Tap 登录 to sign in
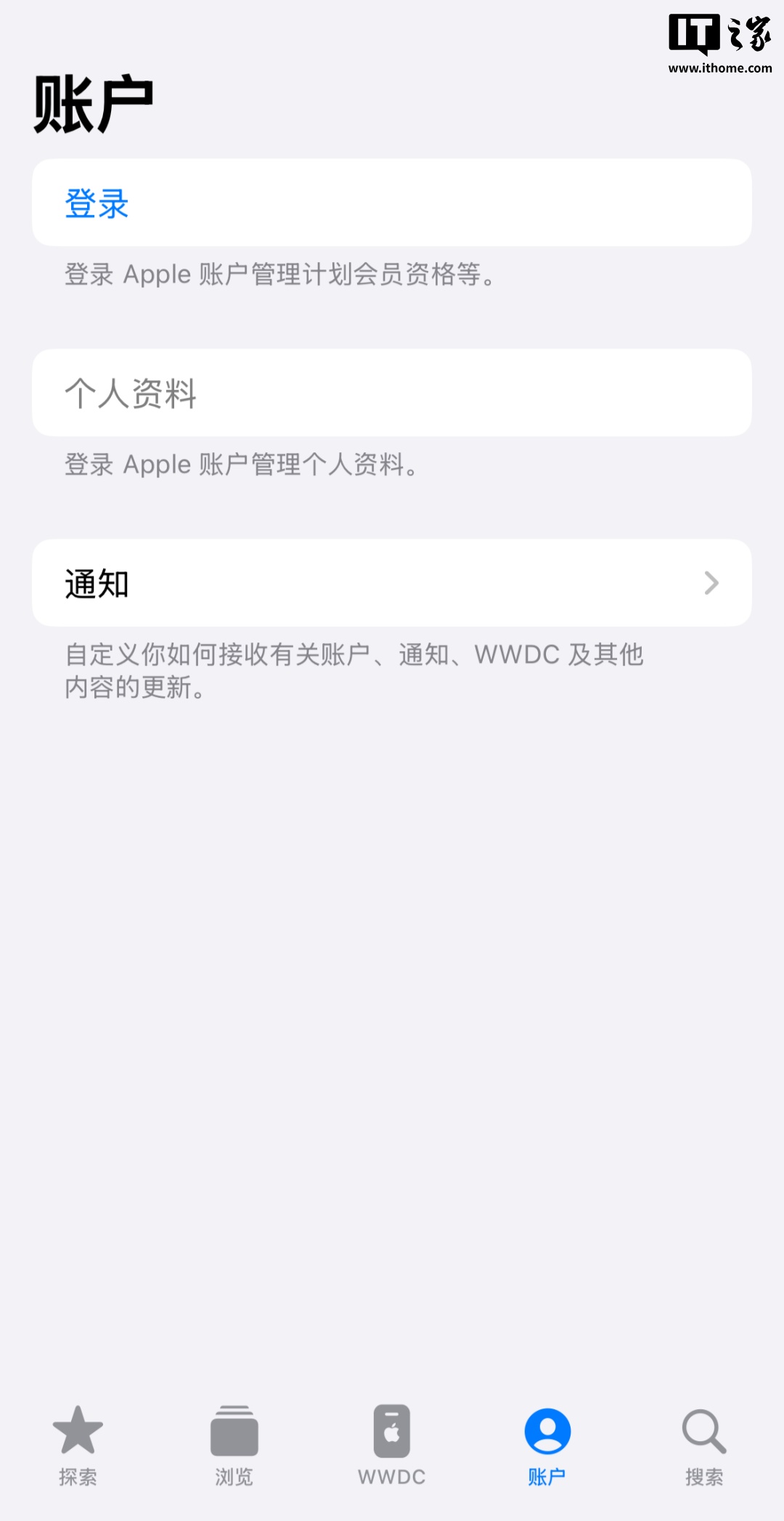This screenshot has width=784, height=1521. click(x=97, y=203)
